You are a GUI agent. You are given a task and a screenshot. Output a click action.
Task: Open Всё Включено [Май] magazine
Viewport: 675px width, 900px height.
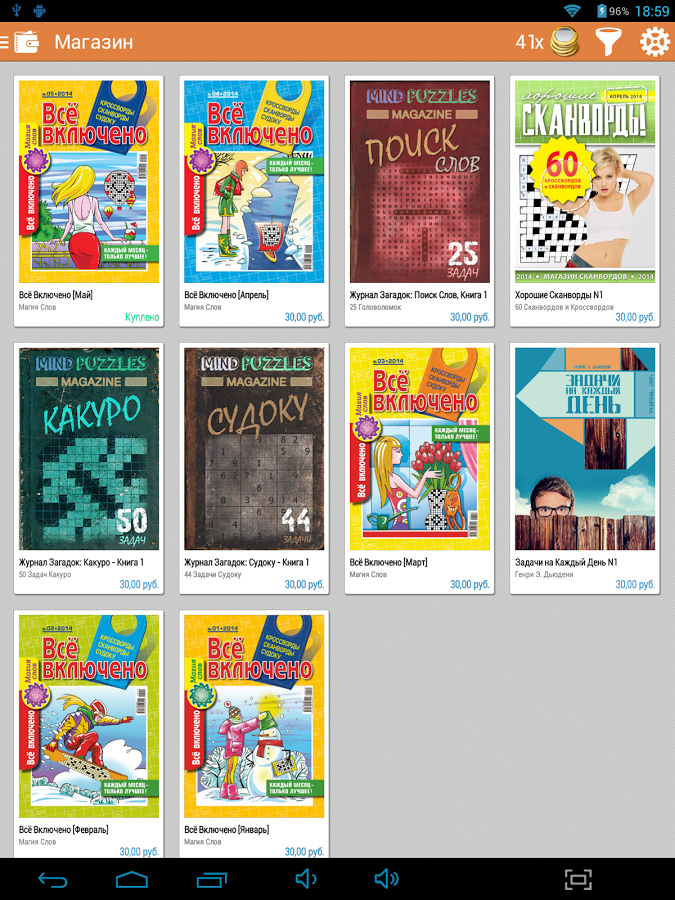click(x=89, y=182)
